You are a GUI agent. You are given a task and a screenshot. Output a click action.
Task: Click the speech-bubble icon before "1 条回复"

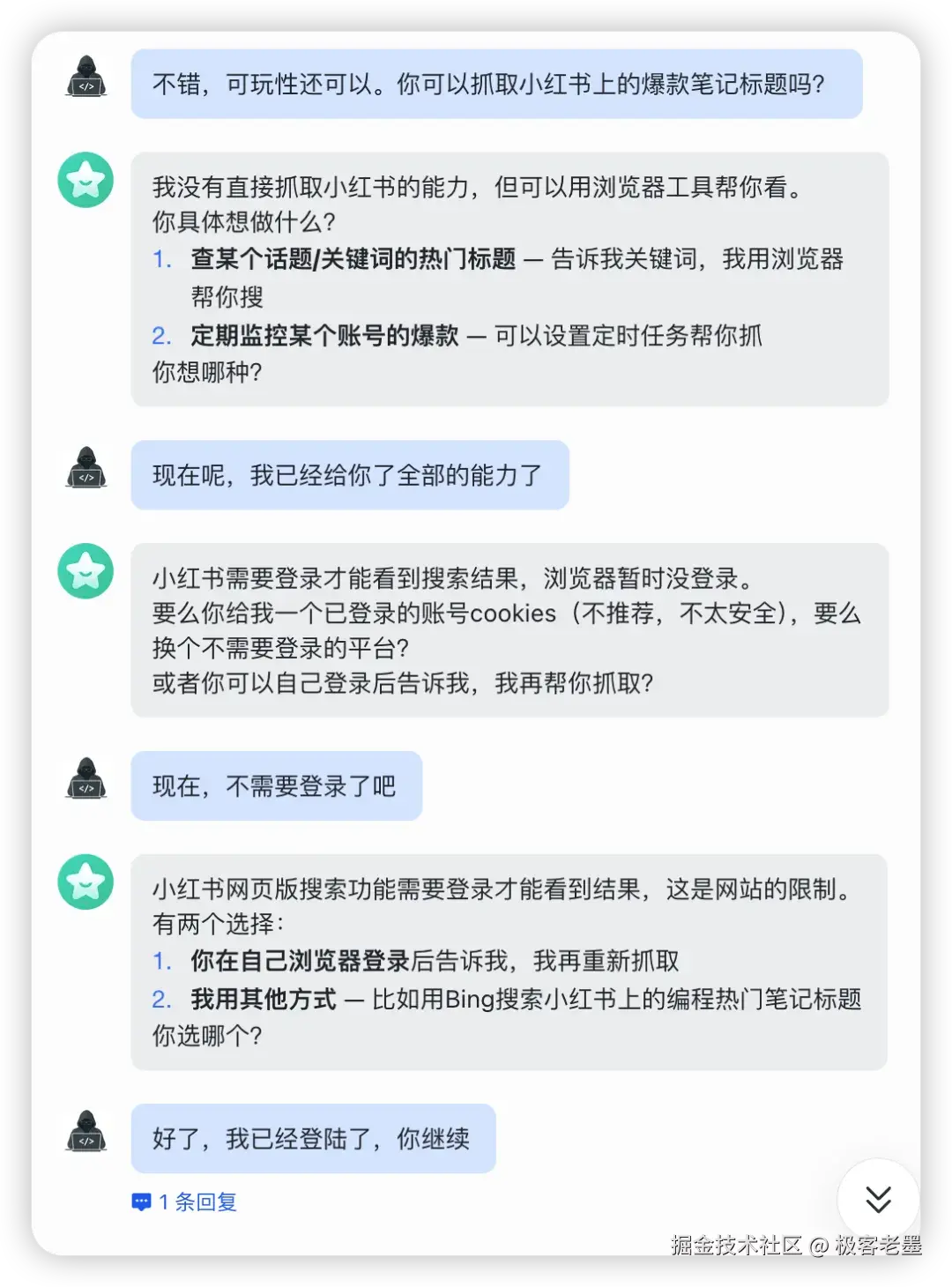point(143,1201)
